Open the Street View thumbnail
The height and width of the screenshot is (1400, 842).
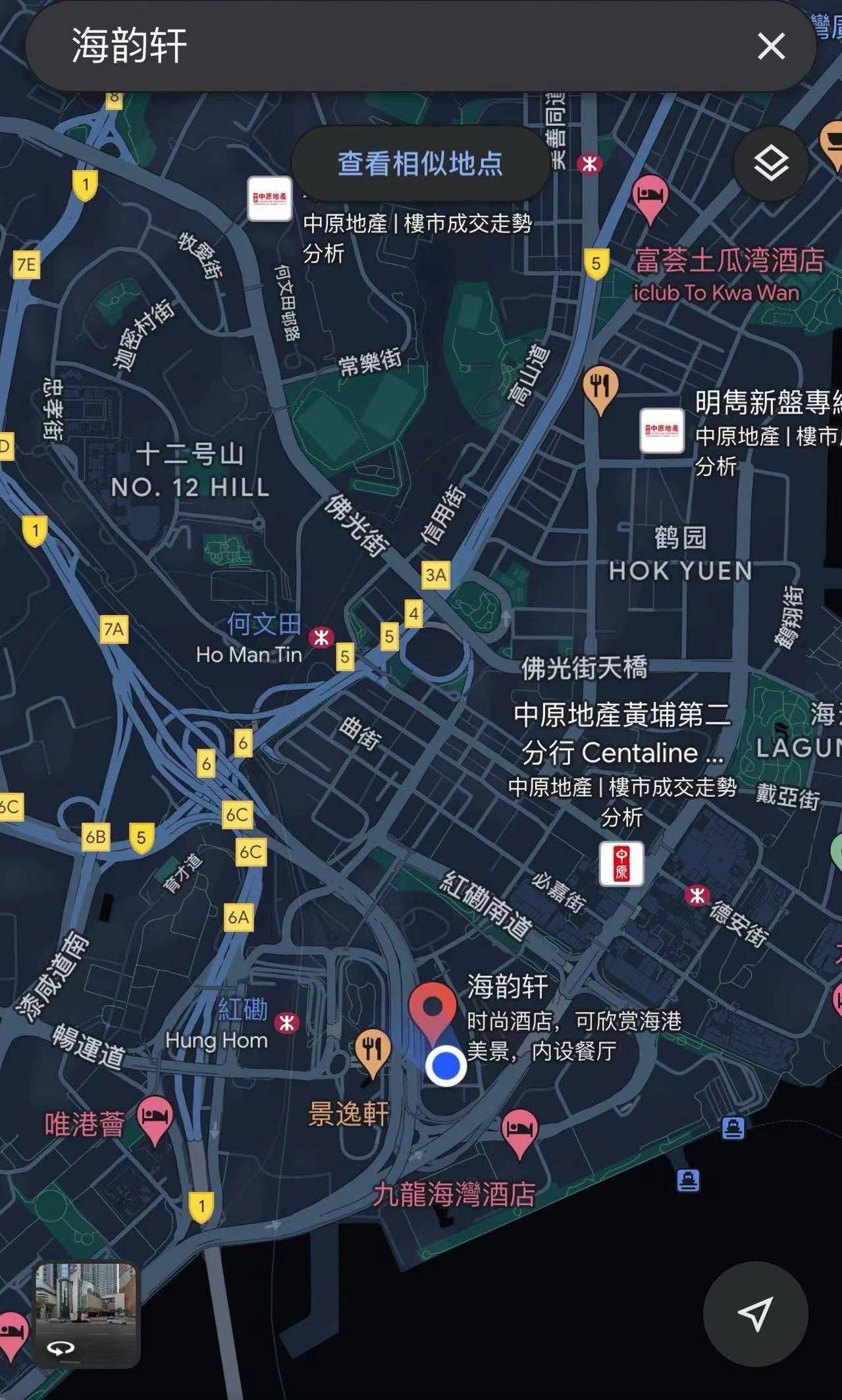tap(86, 1314)
